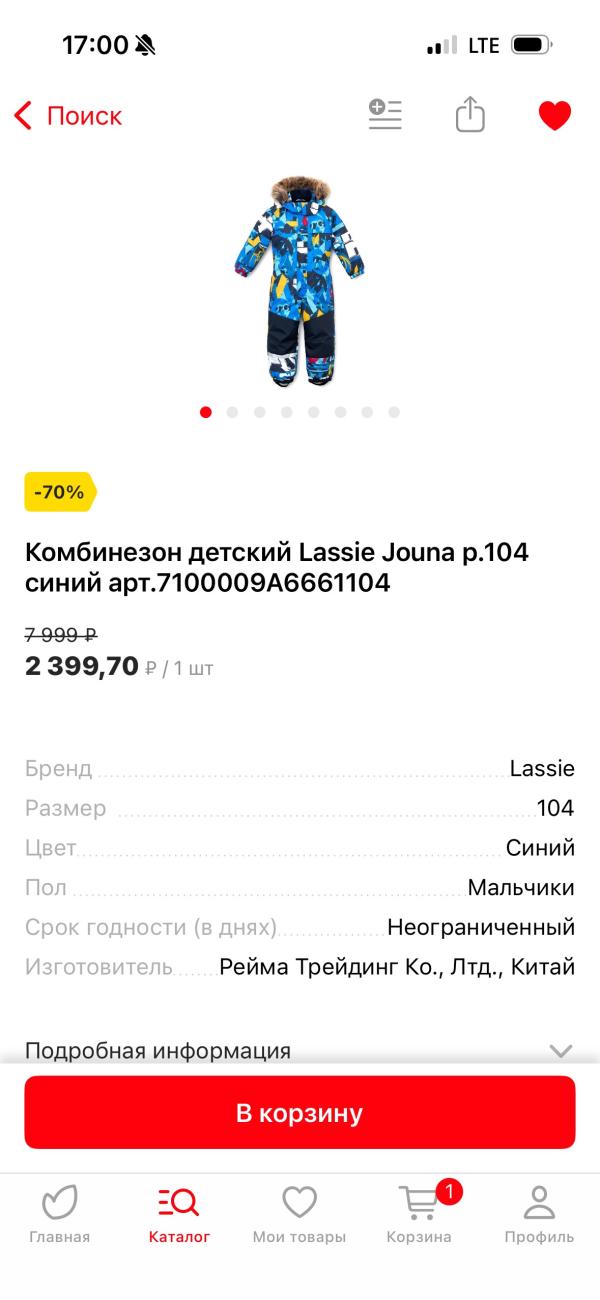The image size is (600, 1300).
Task: Tap В корзину button
Action: tap(300, 1113)
